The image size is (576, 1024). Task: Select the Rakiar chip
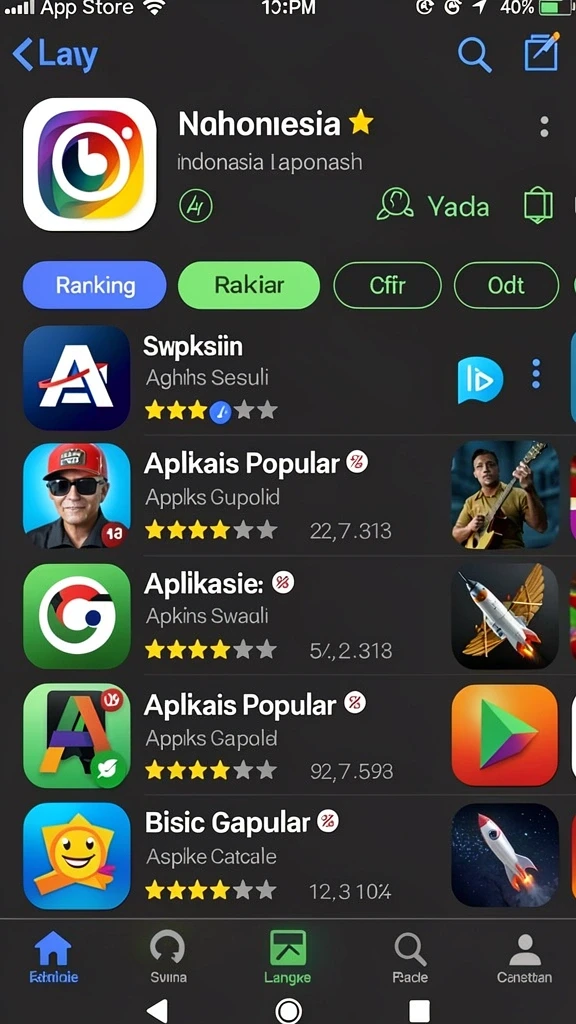(249, 285)
